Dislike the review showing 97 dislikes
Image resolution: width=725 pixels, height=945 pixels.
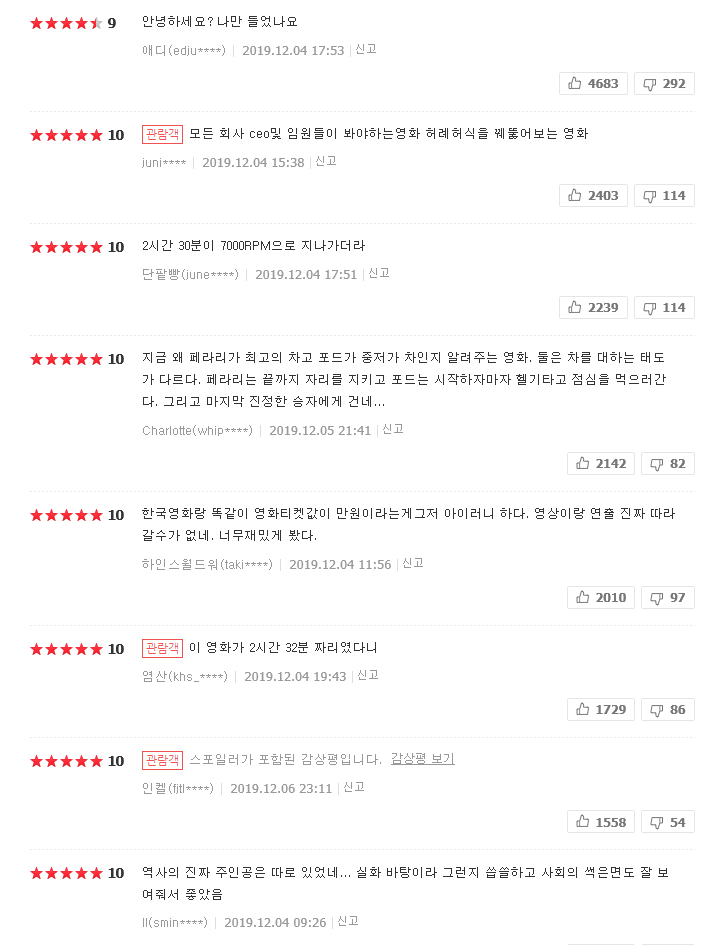(x=667, y=598)
